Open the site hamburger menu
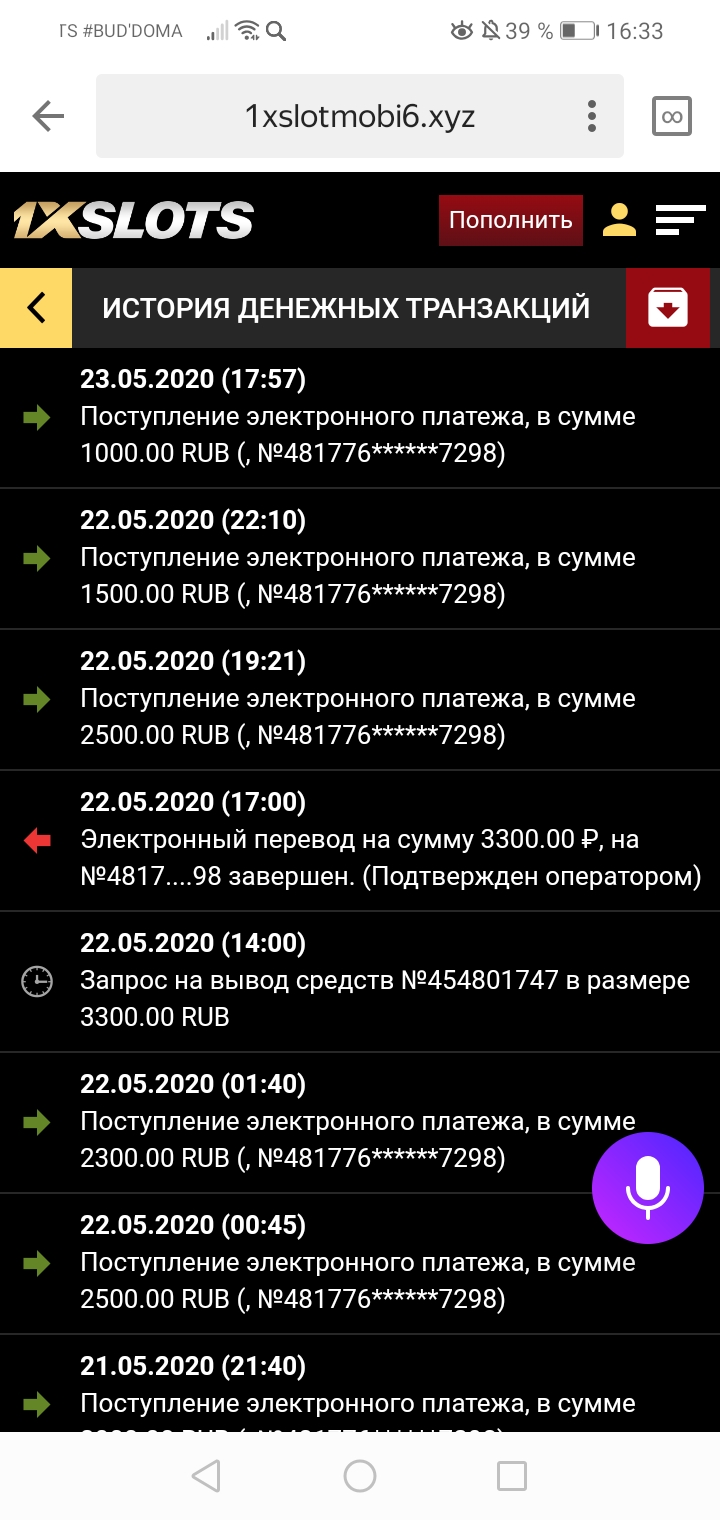The height and width of the screenshot is (1520, 720). click(680, 220)
